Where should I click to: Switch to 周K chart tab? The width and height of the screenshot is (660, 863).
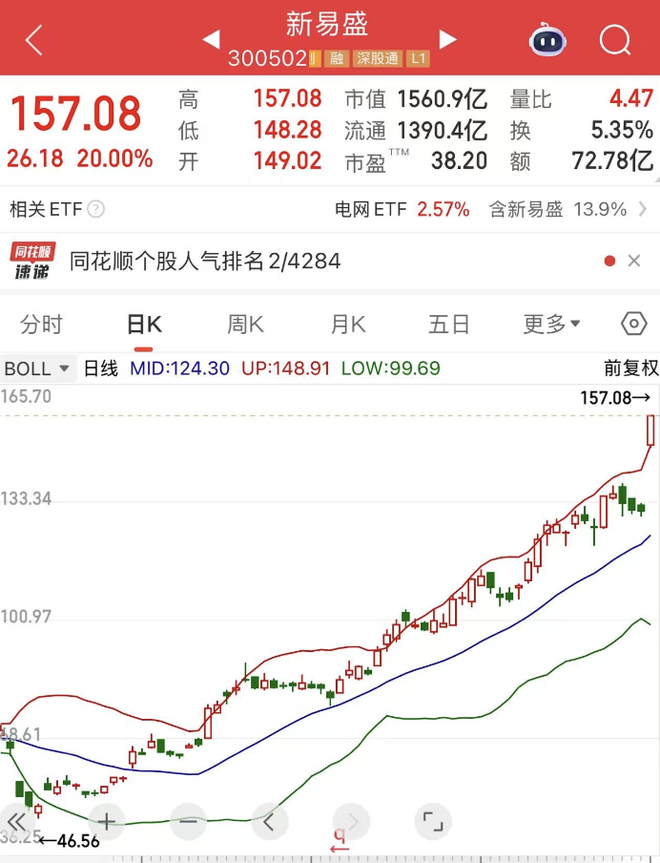[245, 324]
